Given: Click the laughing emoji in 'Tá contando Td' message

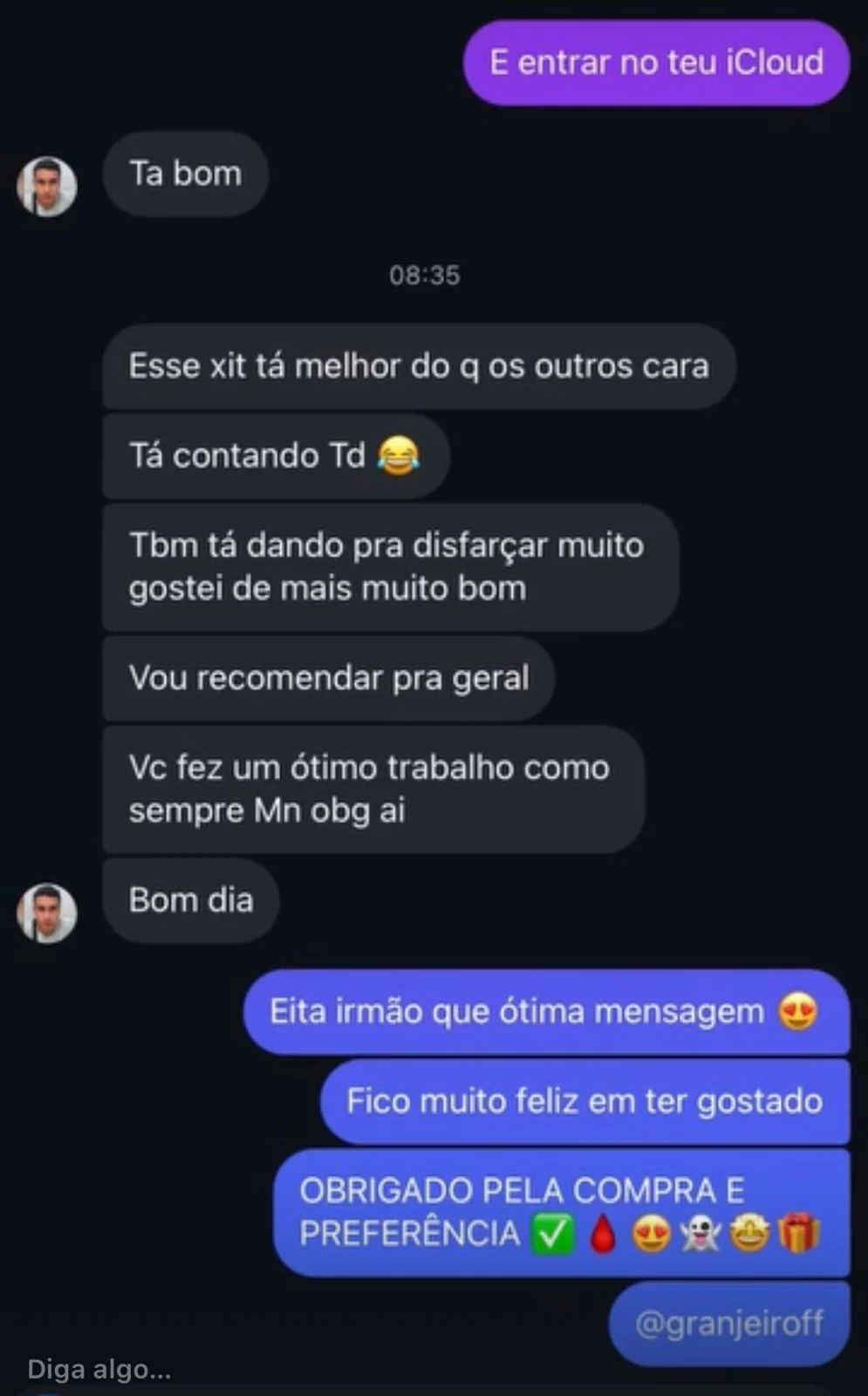Looking at the screenshot, I should (x=400, y=456).
